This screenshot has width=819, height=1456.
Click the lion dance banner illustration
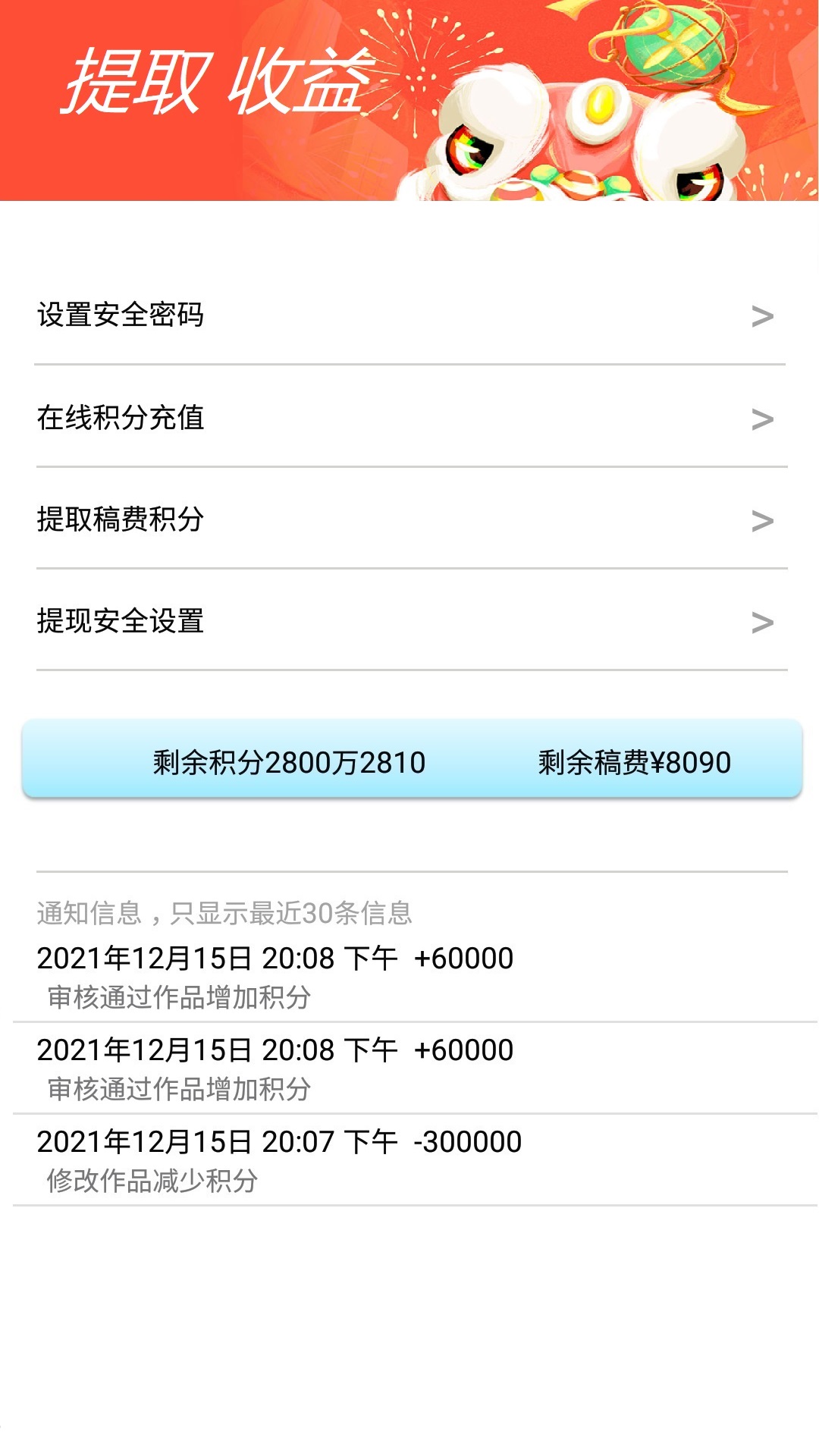[x=576, y=99]
